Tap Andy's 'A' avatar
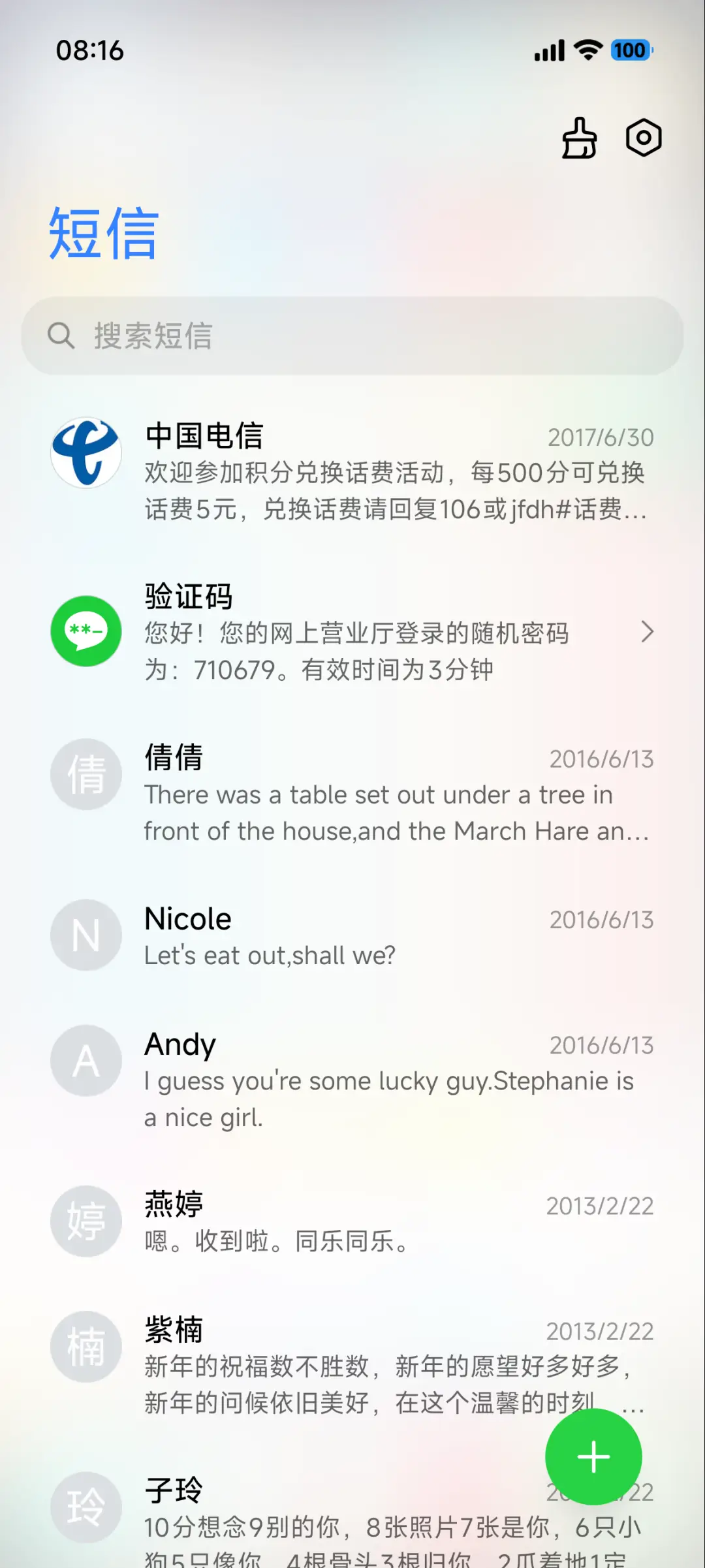The height and width of the screenshot is (1568, 705). pos(86,1060)
